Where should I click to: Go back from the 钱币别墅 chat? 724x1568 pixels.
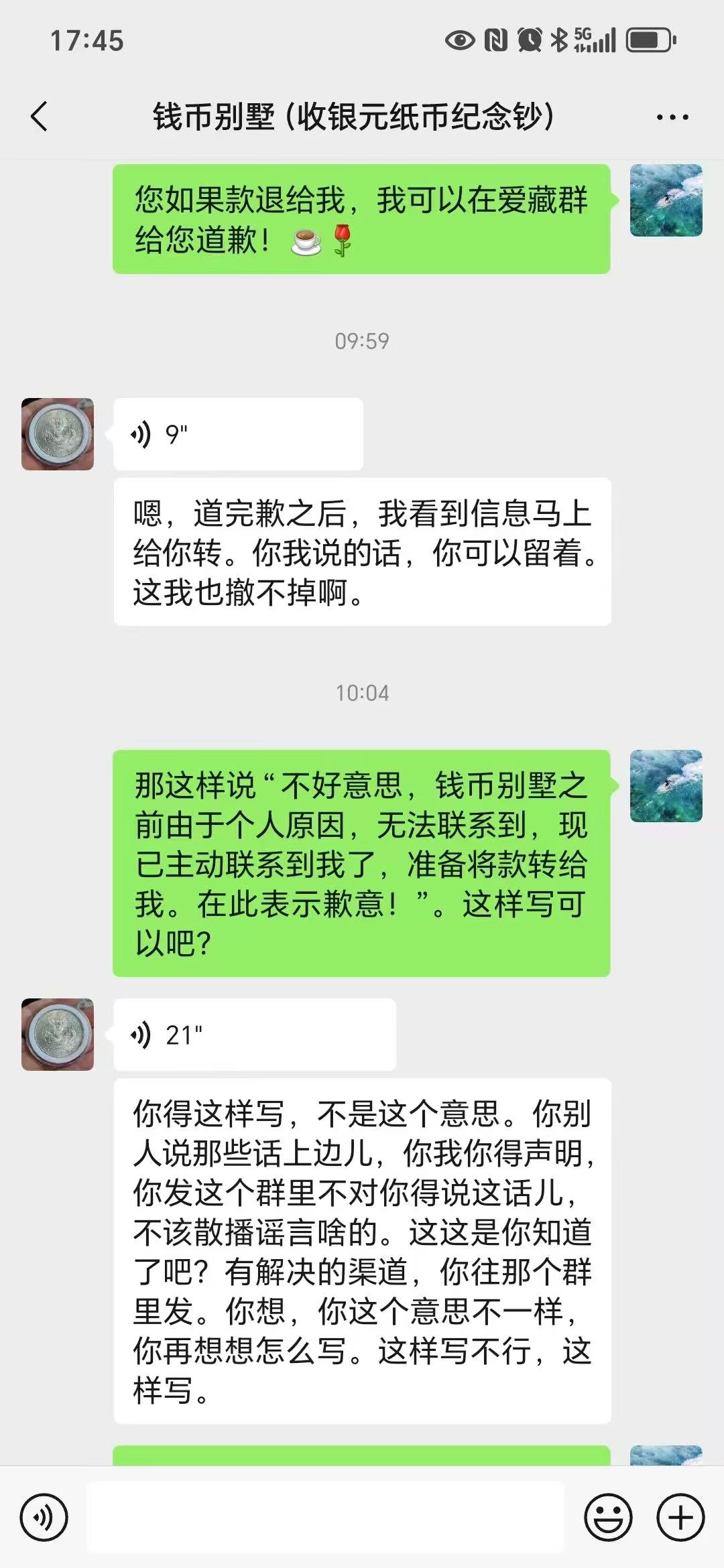click(40, 117)
